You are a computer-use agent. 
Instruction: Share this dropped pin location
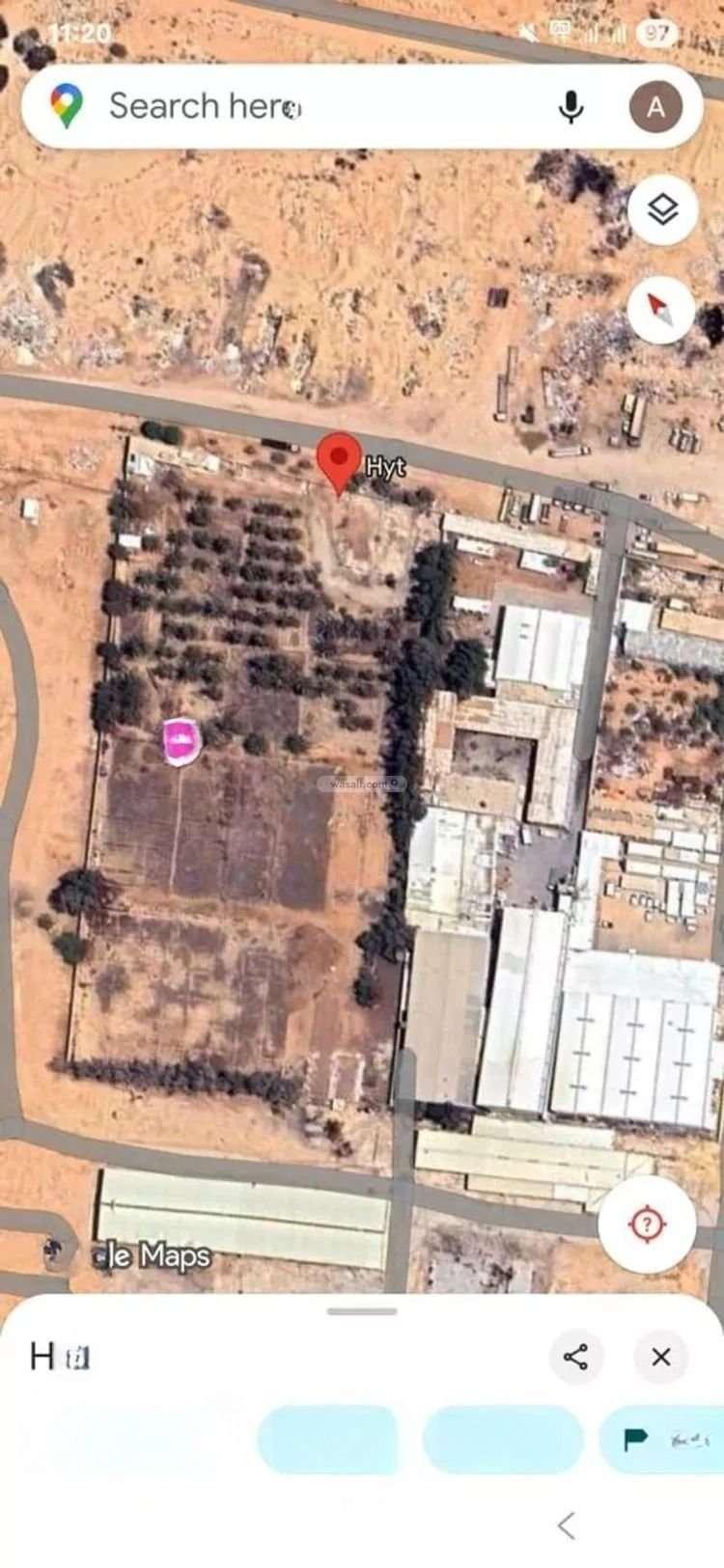click(x=575, y=1357)
